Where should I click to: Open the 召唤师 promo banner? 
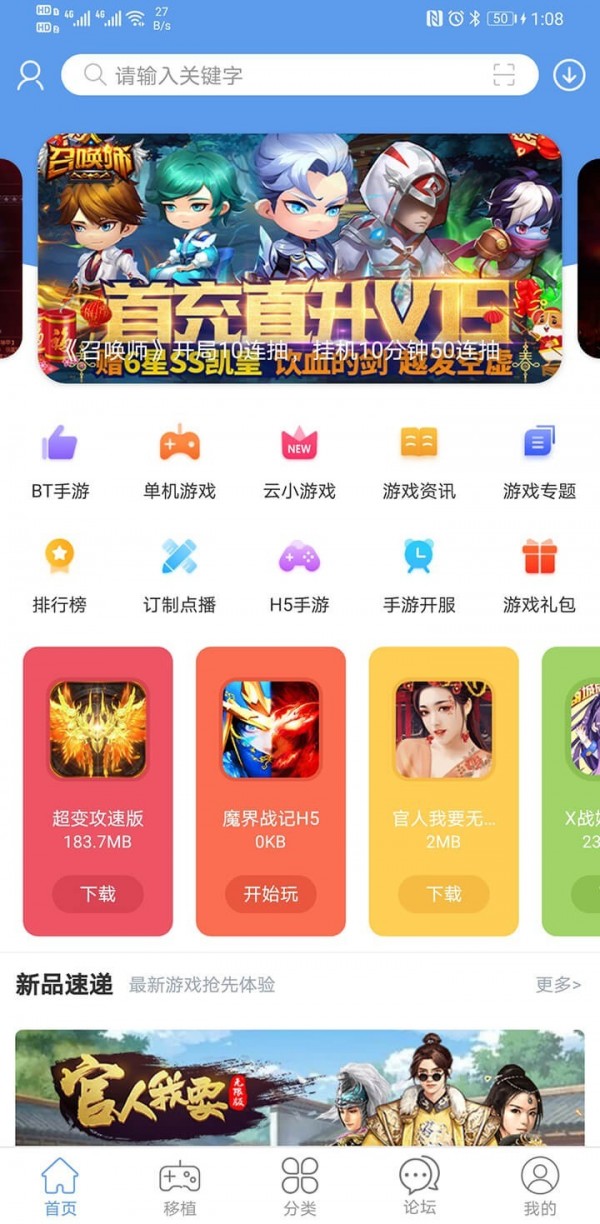tap(300, 258)
